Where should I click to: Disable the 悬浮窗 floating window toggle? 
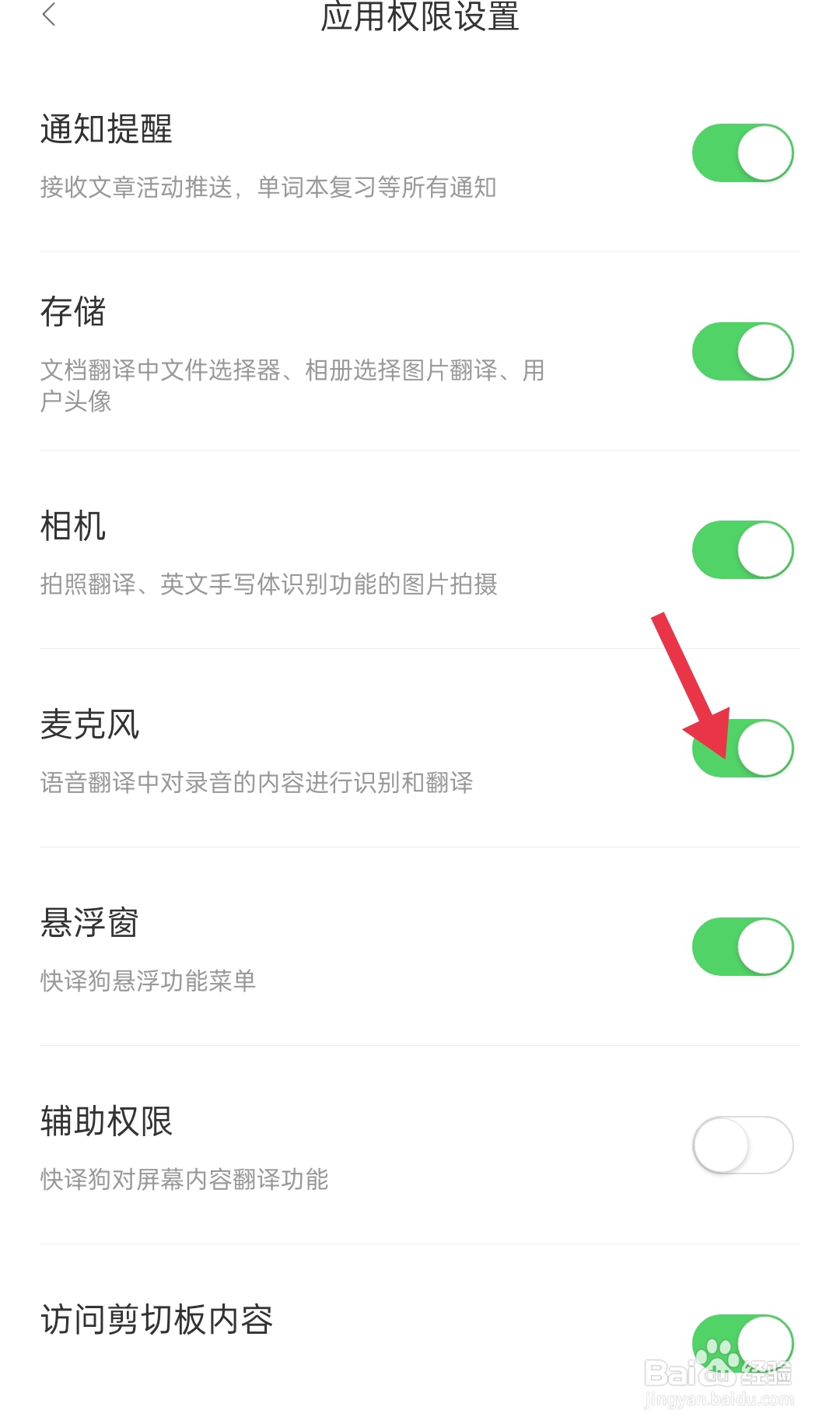pos(741,947)
